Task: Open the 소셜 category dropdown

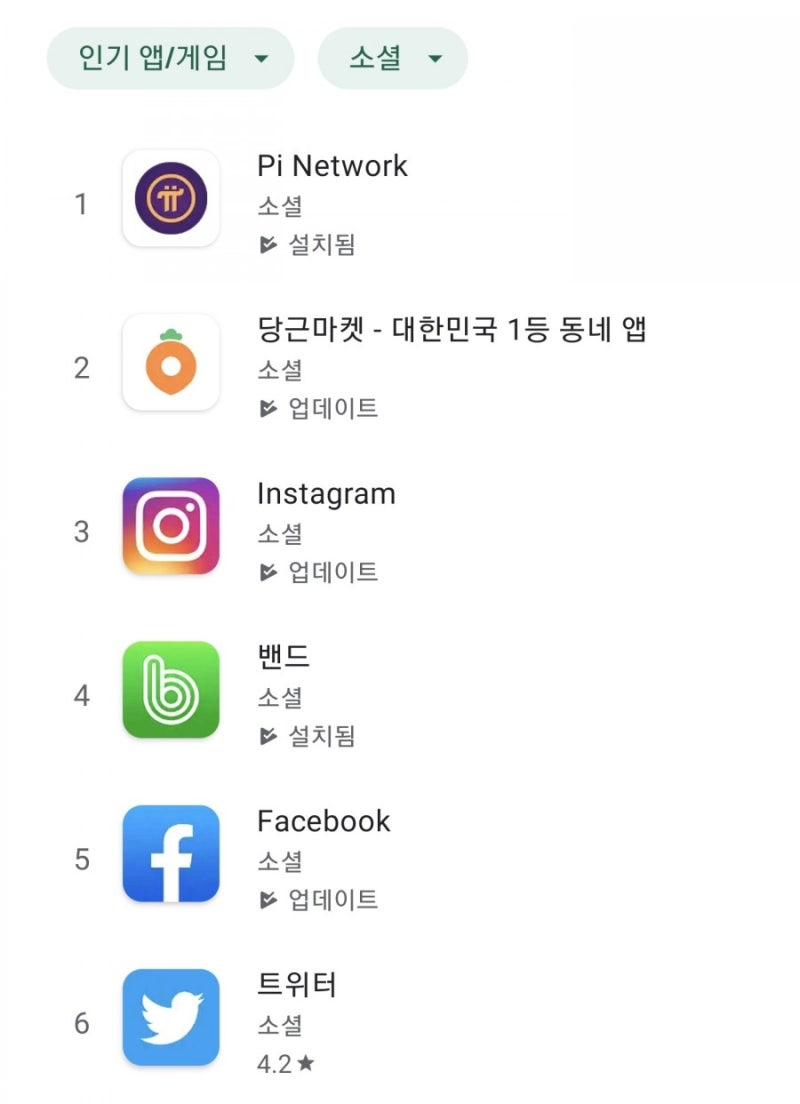Action: [x=392, y=58]
